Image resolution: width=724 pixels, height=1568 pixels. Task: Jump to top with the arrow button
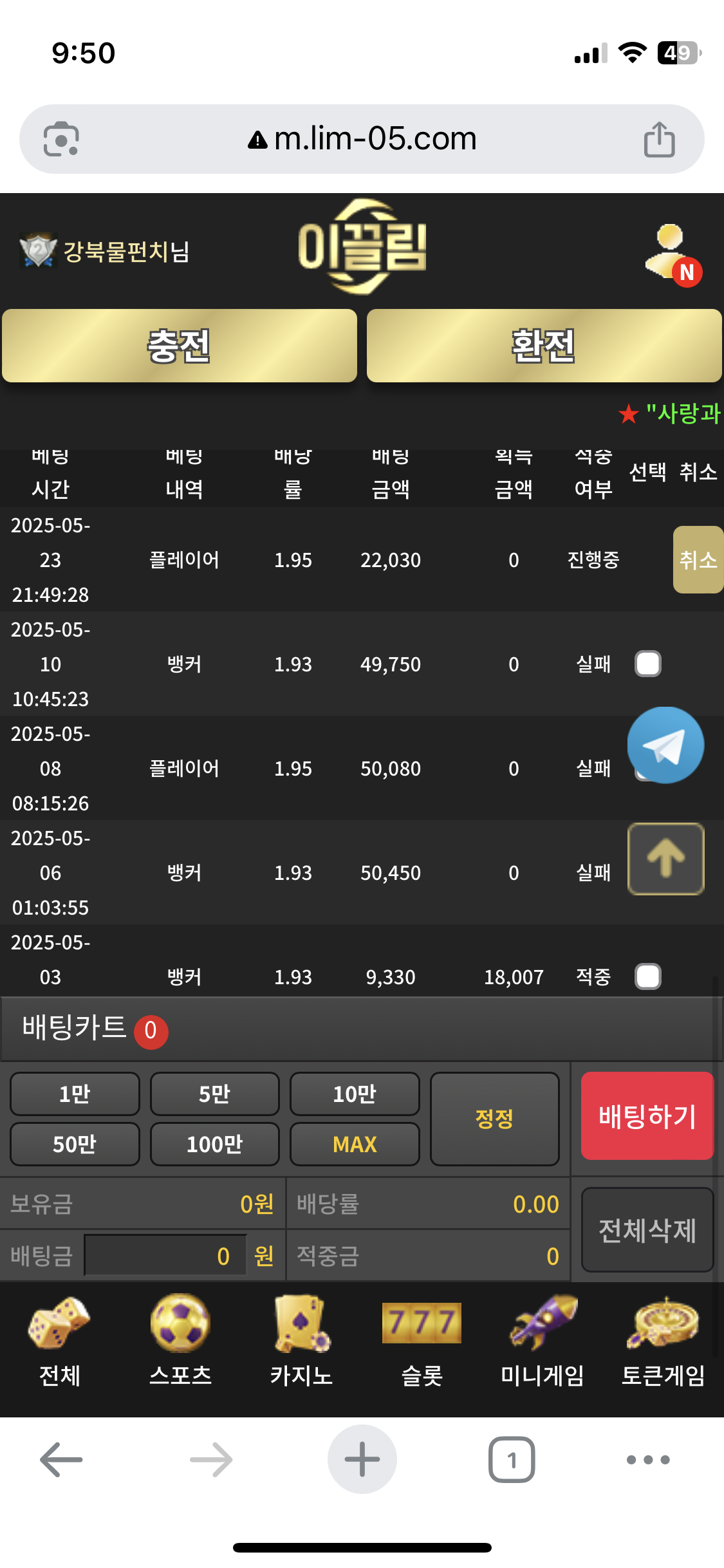[665, 859]
